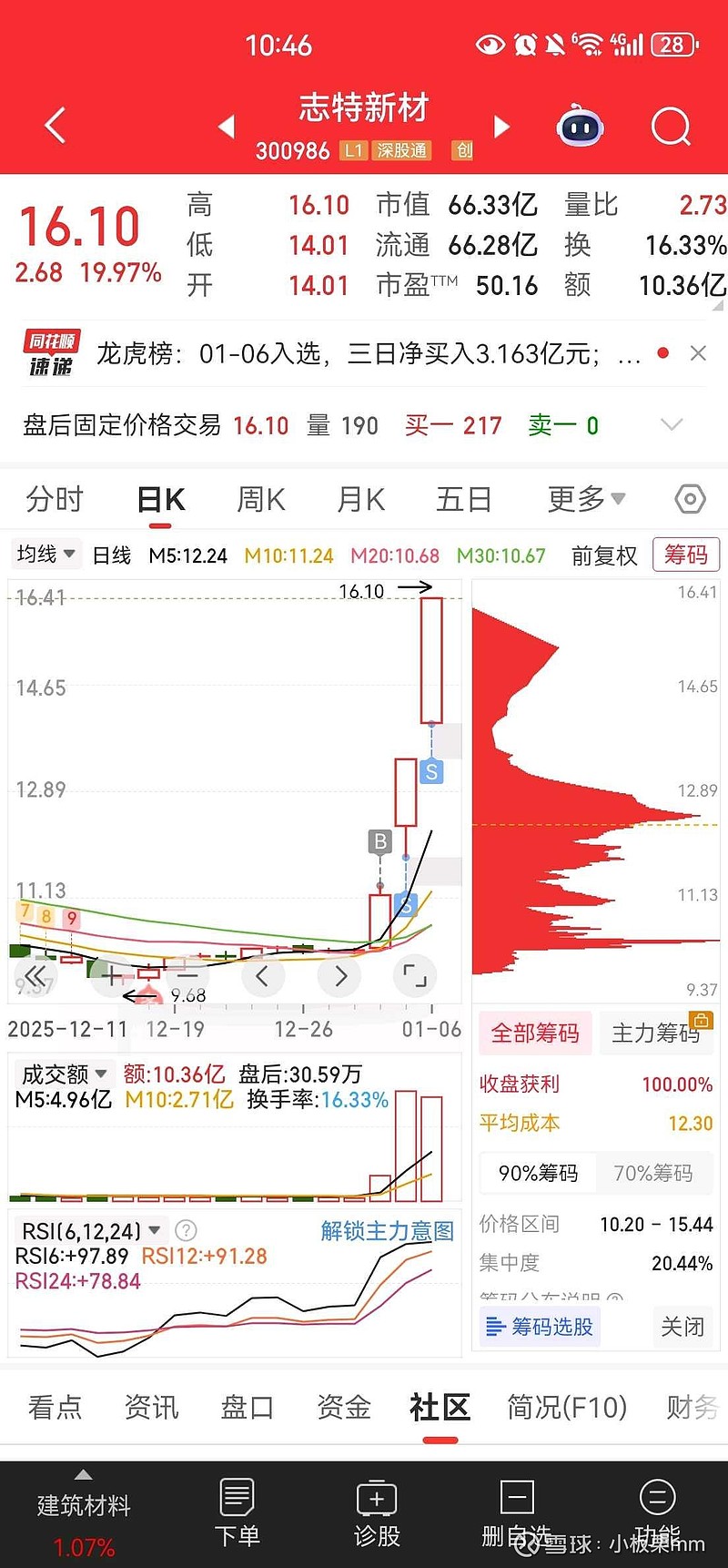Open the 资金 funds tab

342,1407
